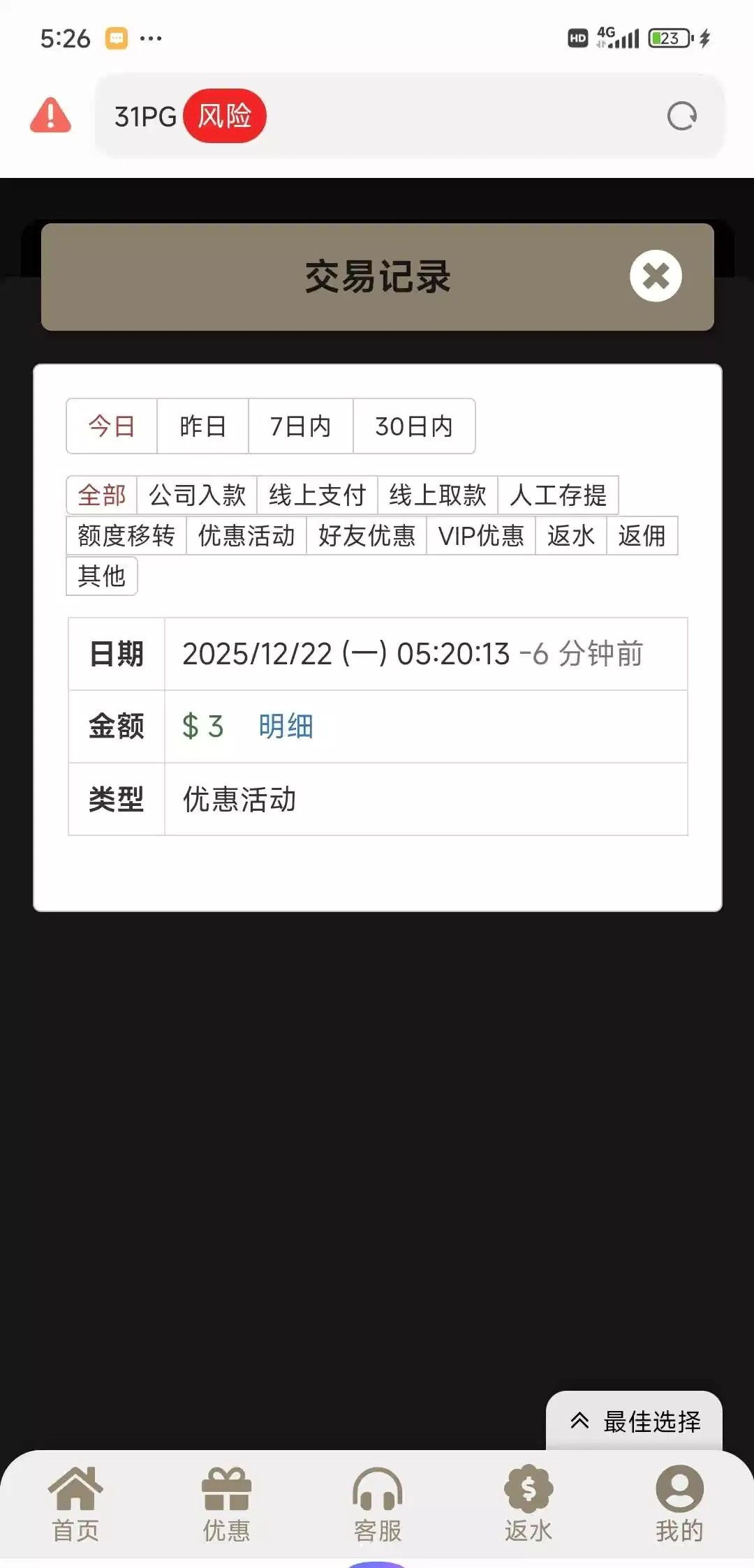Expand the 最佳选择 panel
This screenshot has width=754, height=1568.
pos(634,1421)
